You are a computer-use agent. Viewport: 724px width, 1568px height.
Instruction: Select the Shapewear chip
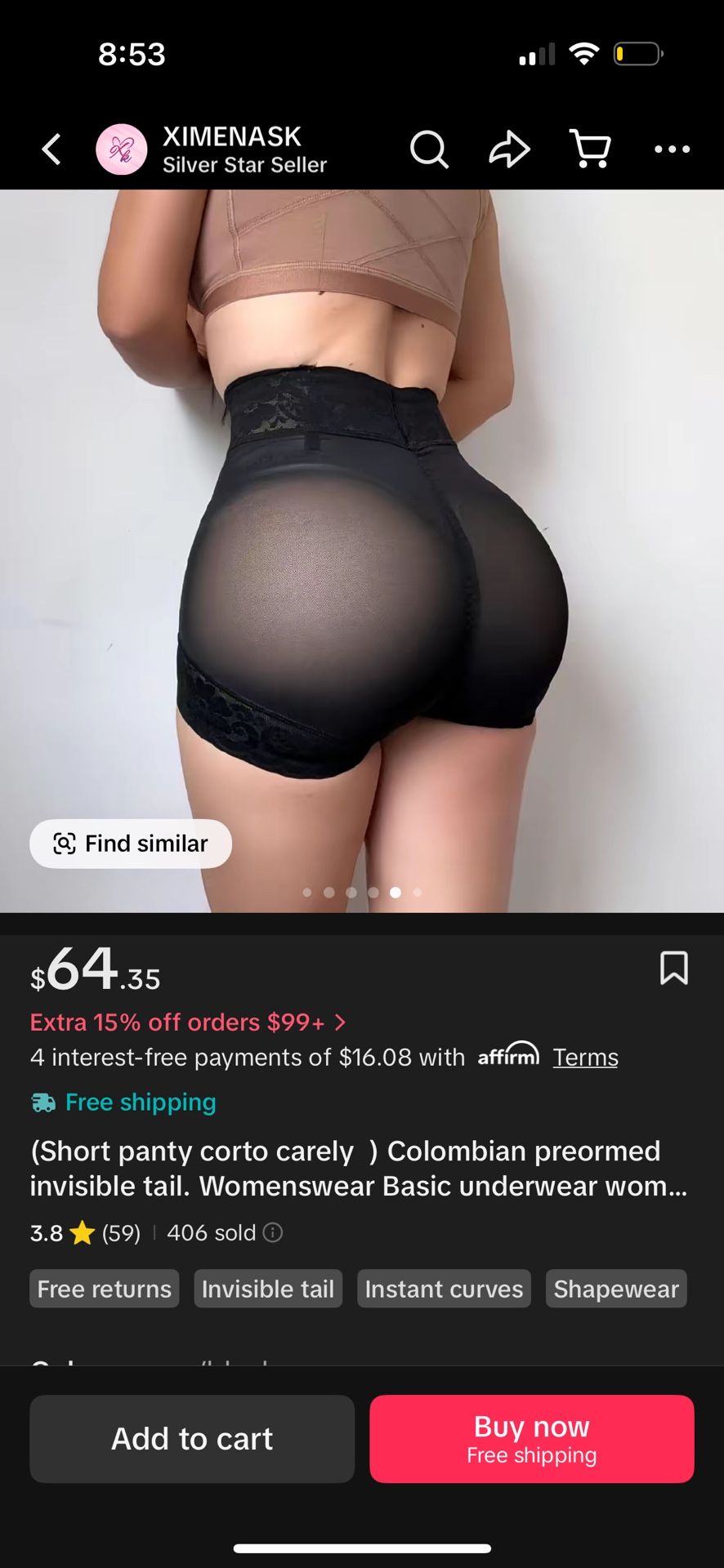[x=616, y=1289]
